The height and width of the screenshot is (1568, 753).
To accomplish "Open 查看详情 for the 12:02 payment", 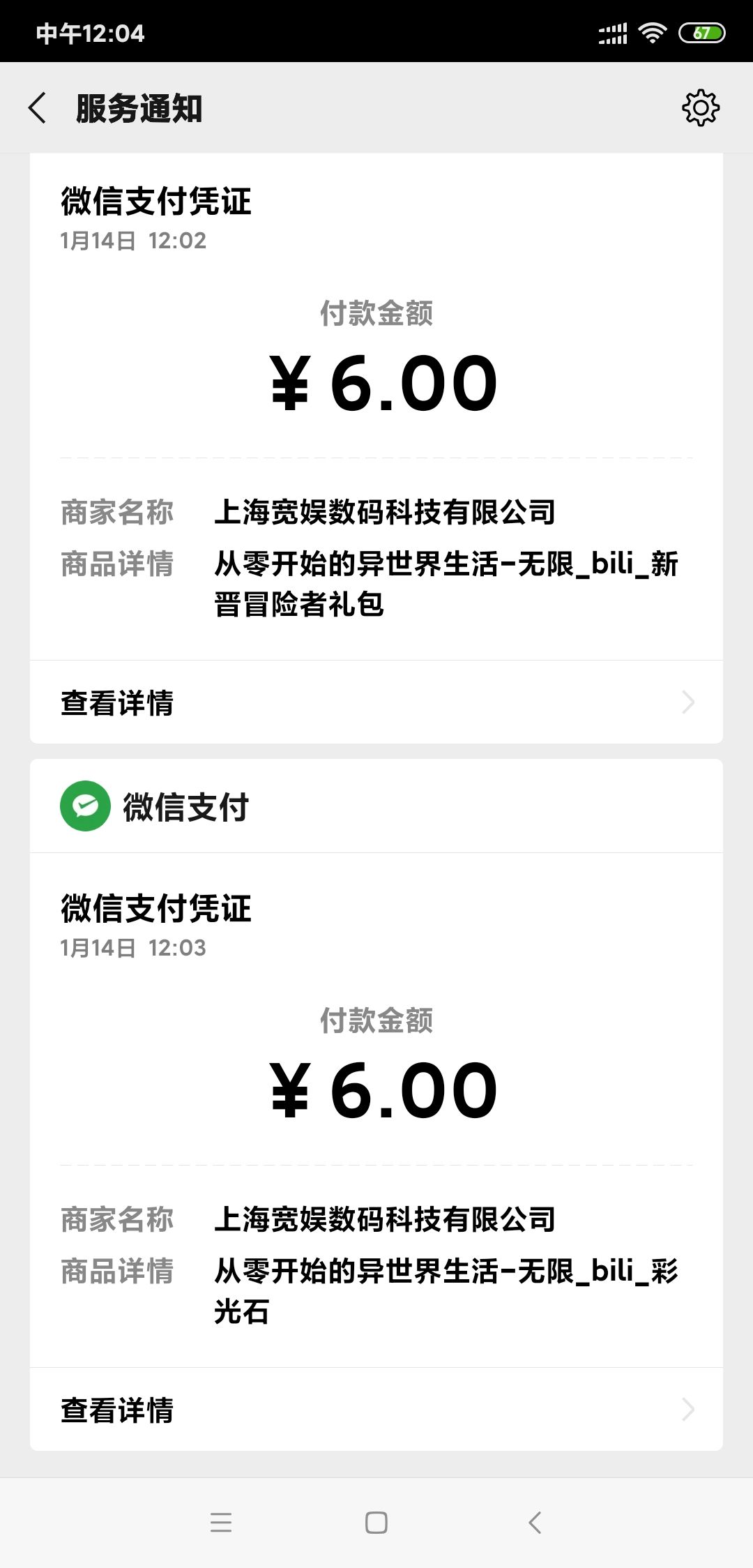I will click(376, 702).
